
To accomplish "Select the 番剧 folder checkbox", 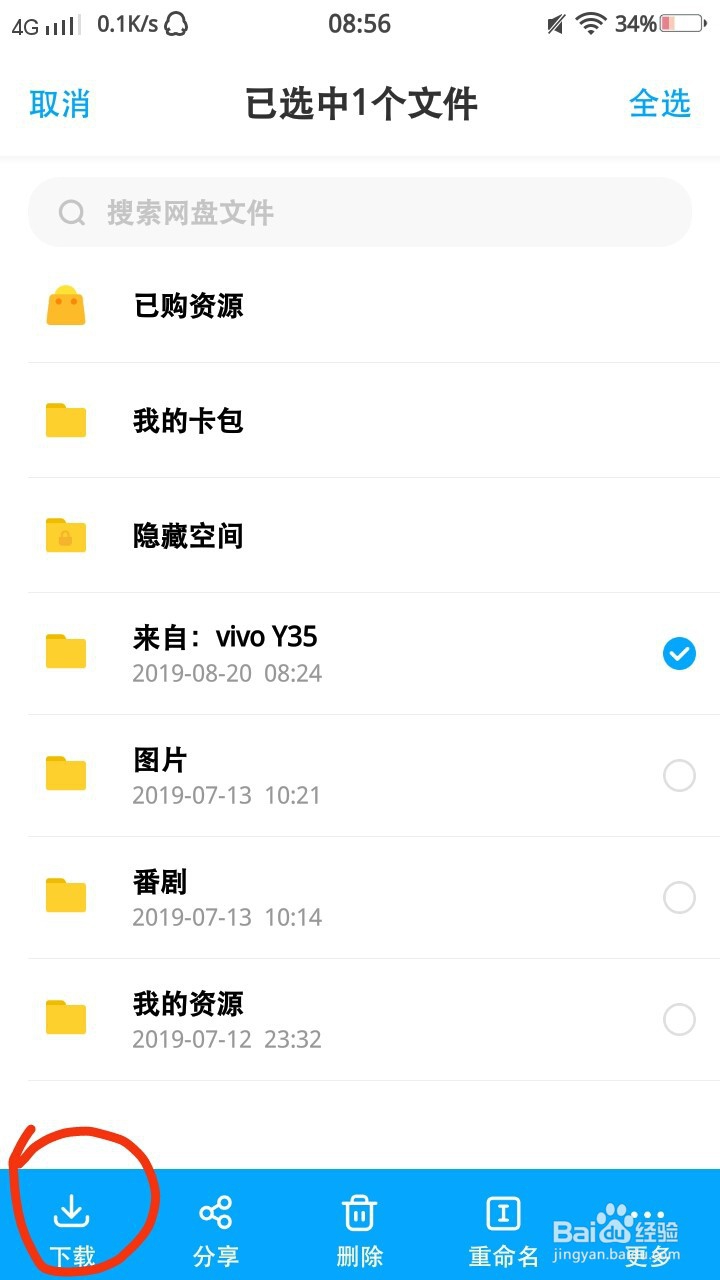I will point(679,898).
